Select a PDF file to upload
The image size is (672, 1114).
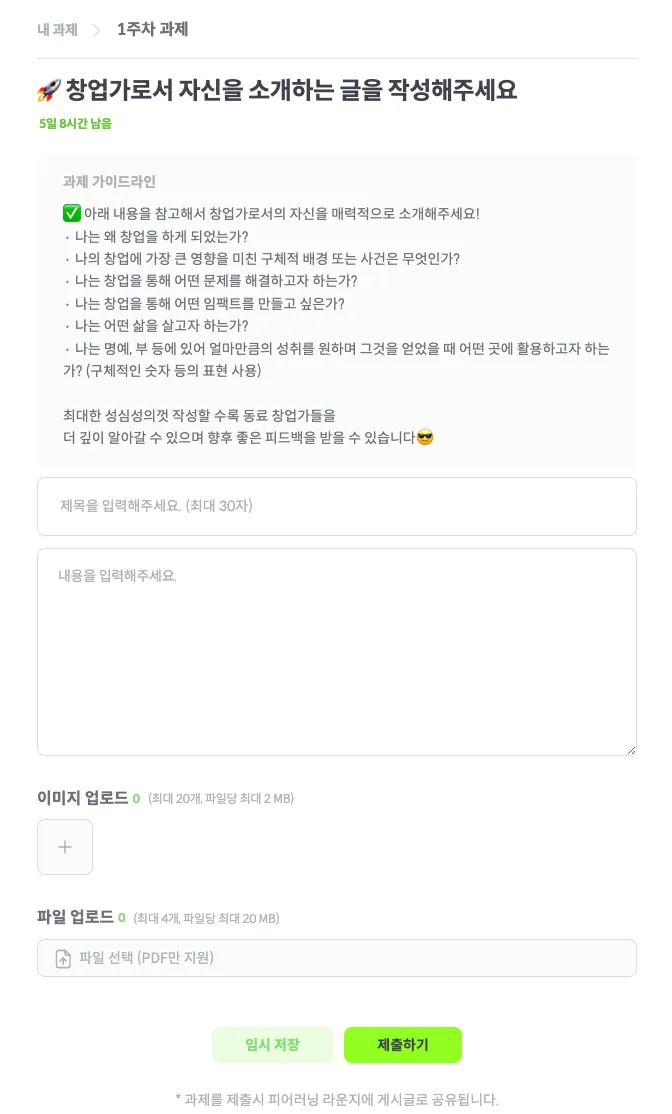click(336, 958)
